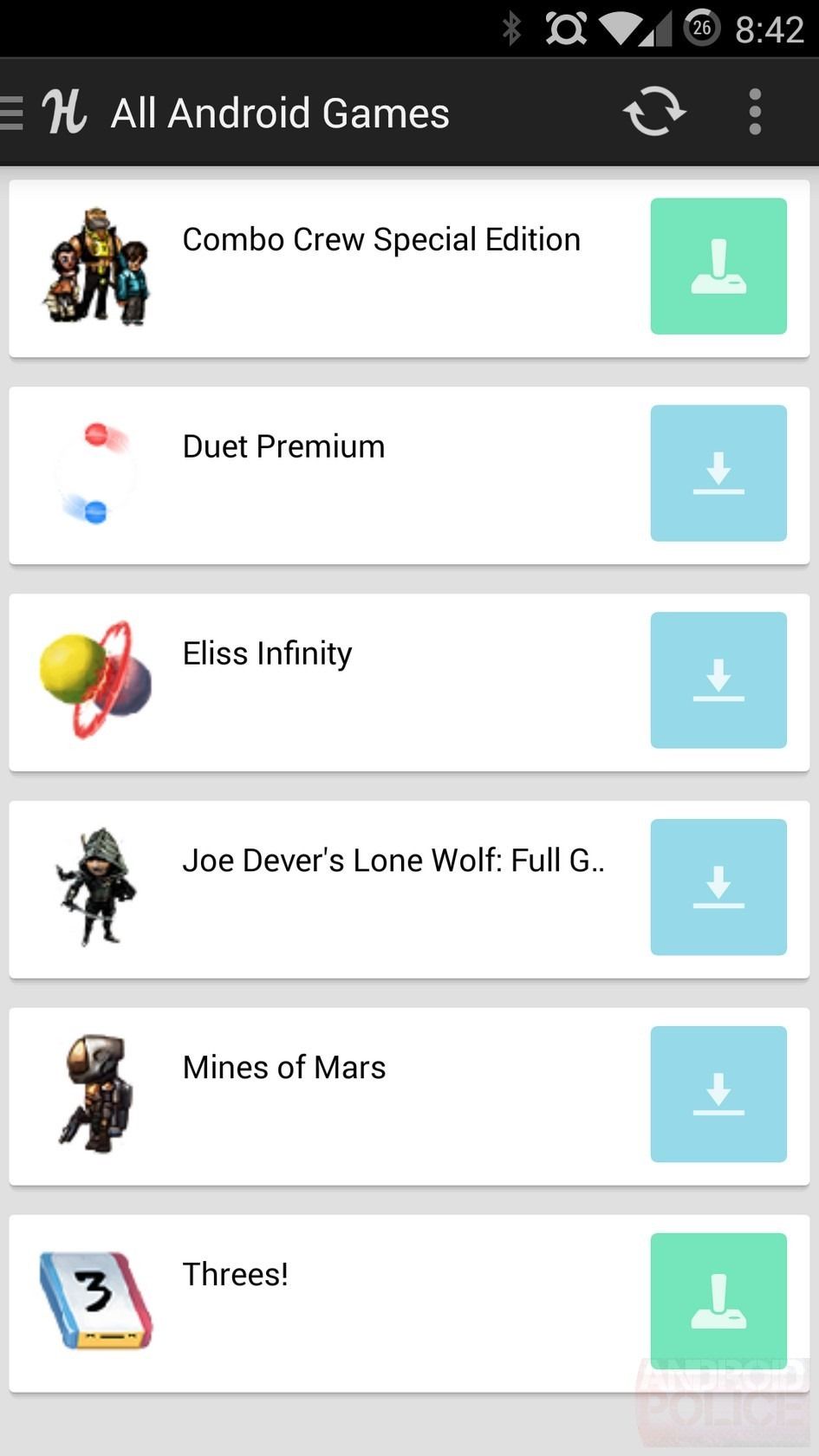Image resolution: width=819 pixels, height=1456 pixels.
Task: Expand Joe Dever's truncated game title
Action: coord(393,860)
